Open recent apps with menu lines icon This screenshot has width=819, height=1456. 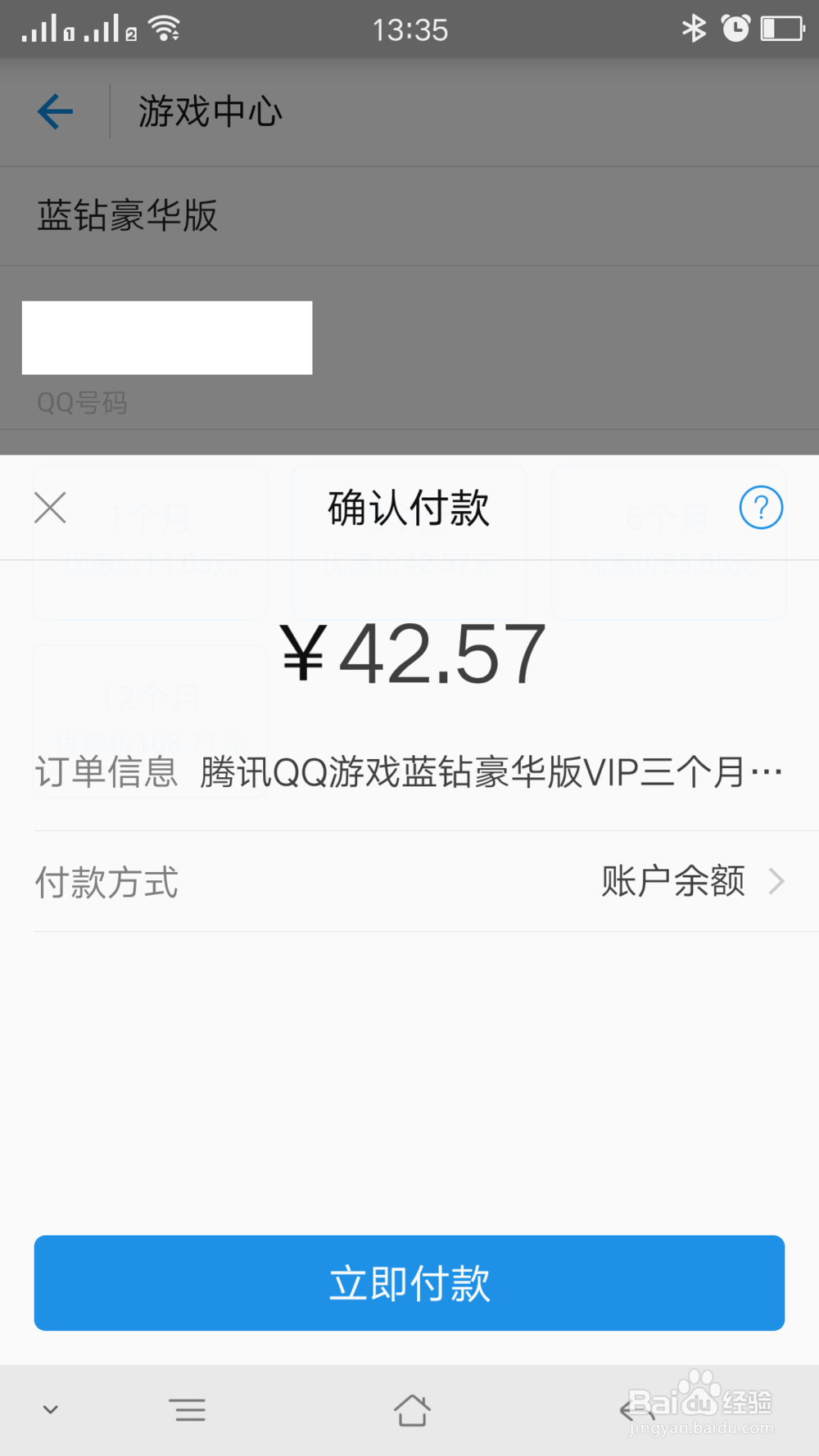pyautogui.click(x=188, y=1410)
